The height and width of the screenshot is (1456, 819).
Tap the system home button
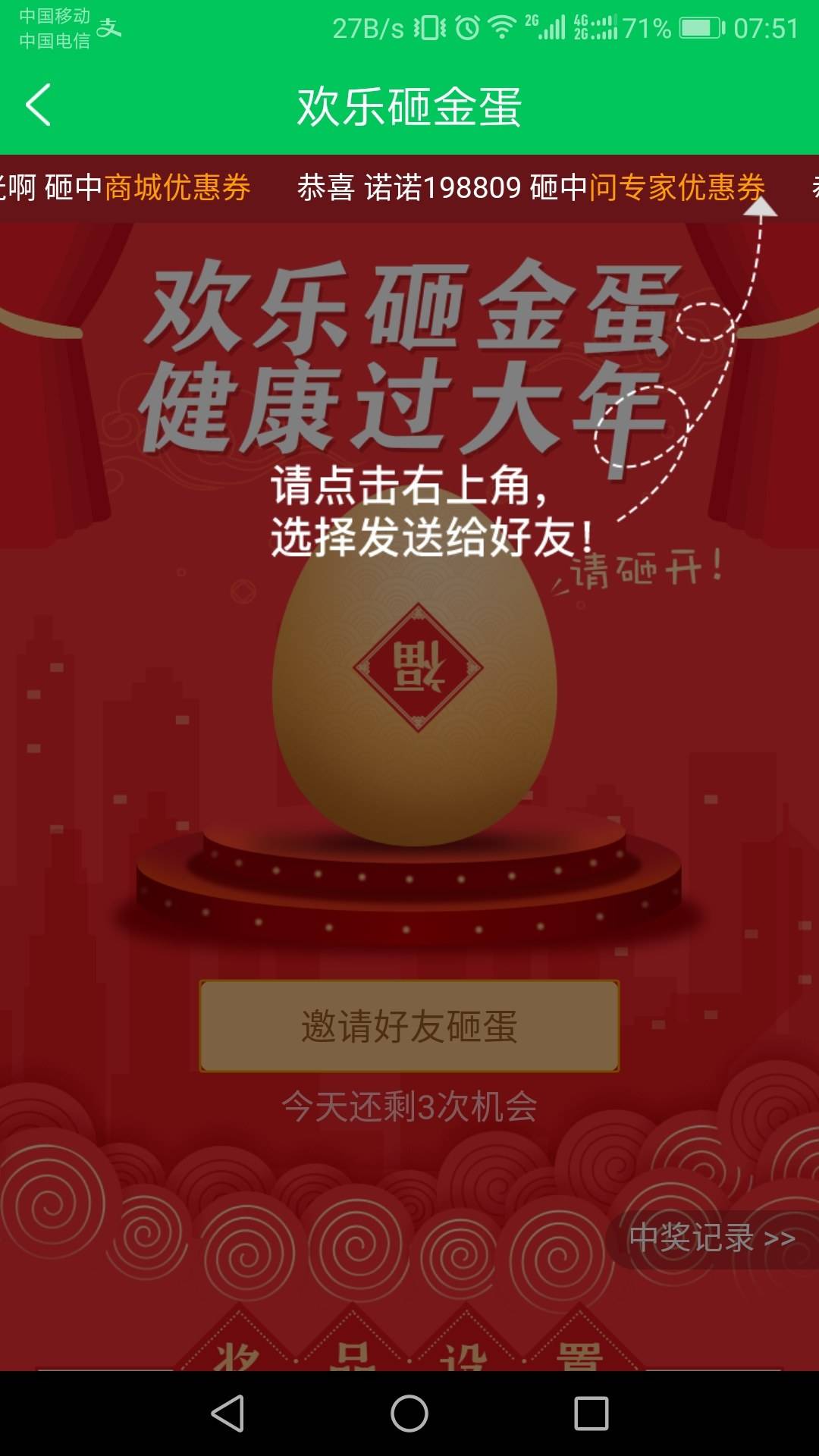click(x=409, y=1414)
